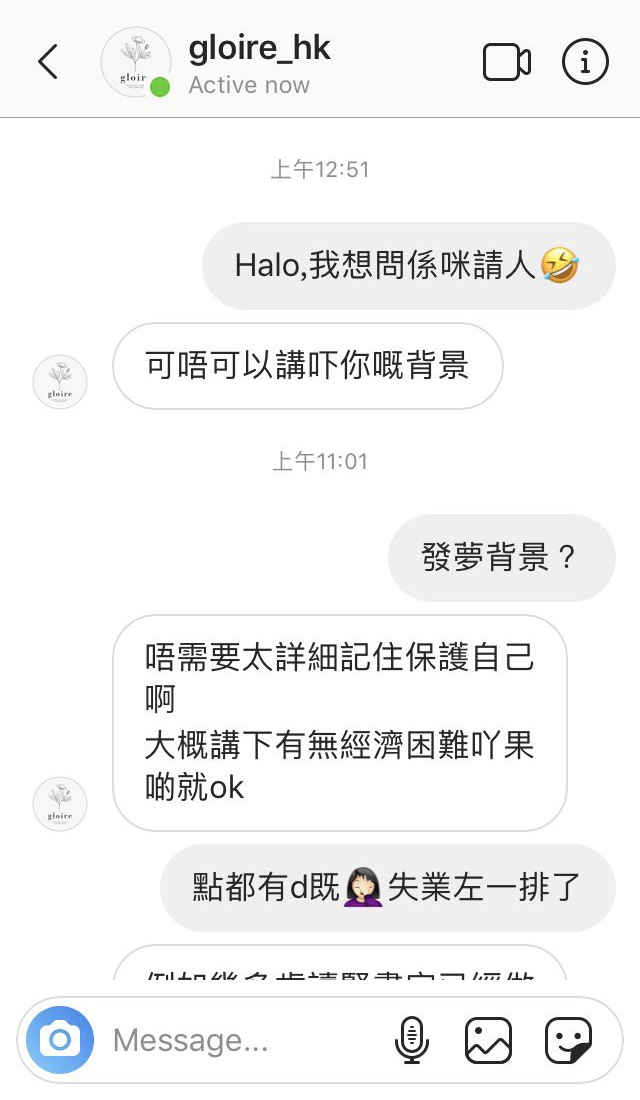
Task: Open the sticker picker
Action: click(x=568, y=1040)
